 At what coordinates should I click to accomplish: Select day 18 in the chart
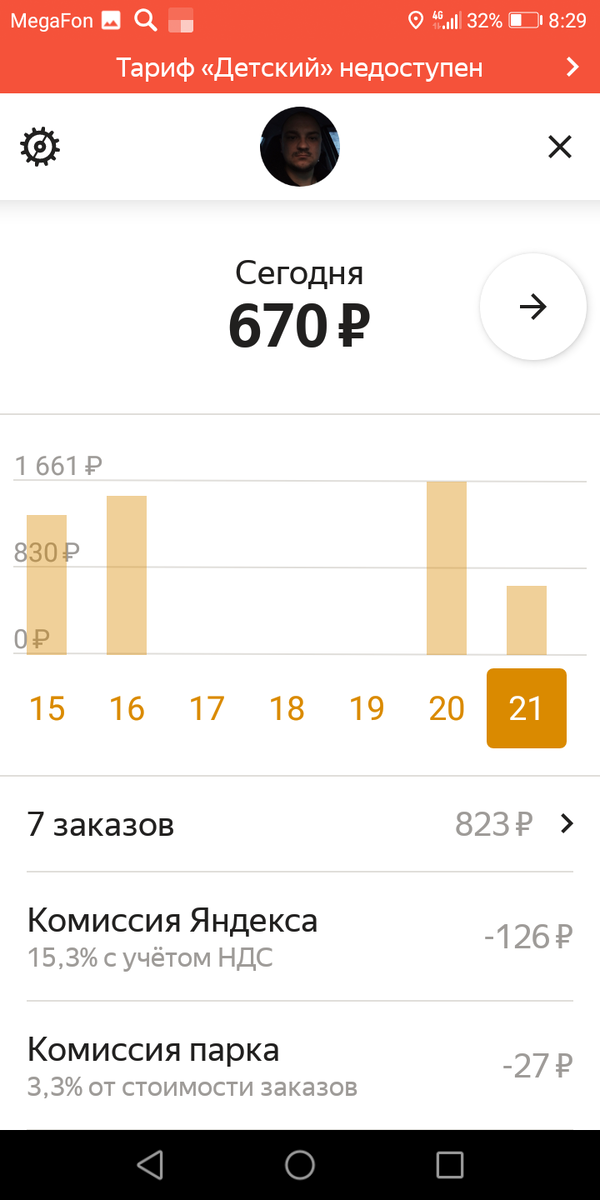point(287,708)
